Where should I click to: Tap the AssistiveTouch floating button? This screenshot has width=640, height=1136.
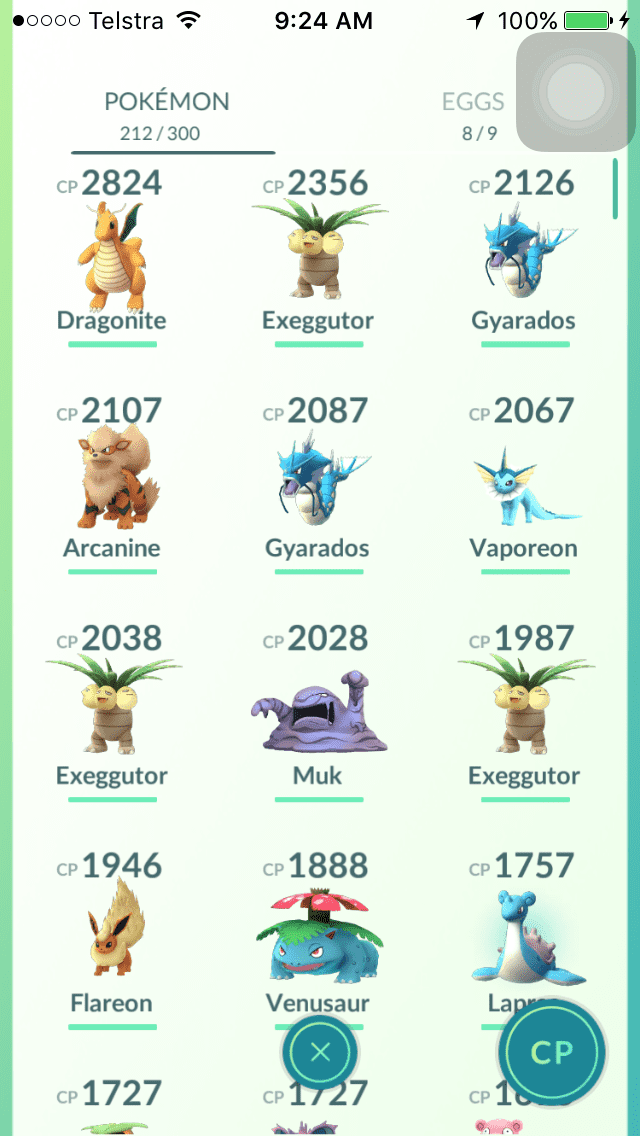point(575,93)
